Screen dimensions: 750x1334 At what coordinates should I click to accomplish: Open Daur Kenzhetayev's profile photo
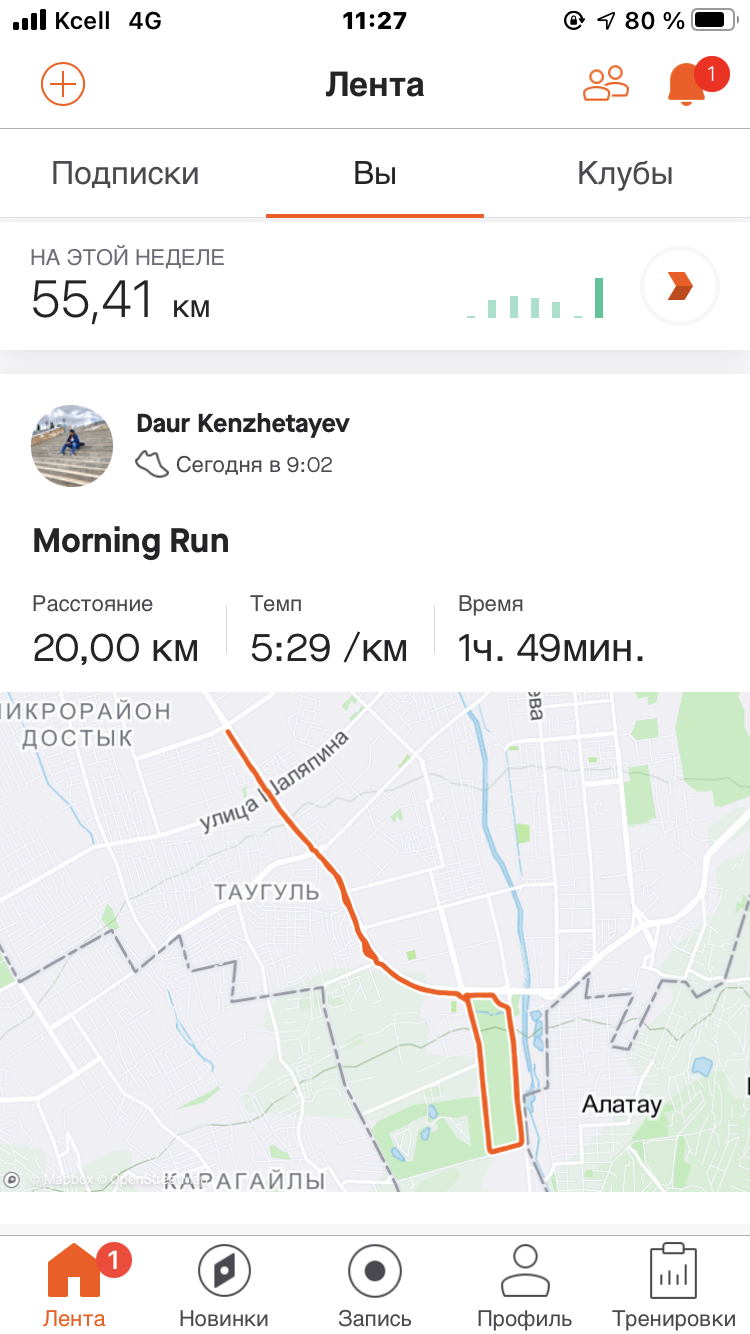(x=72, y=446)
